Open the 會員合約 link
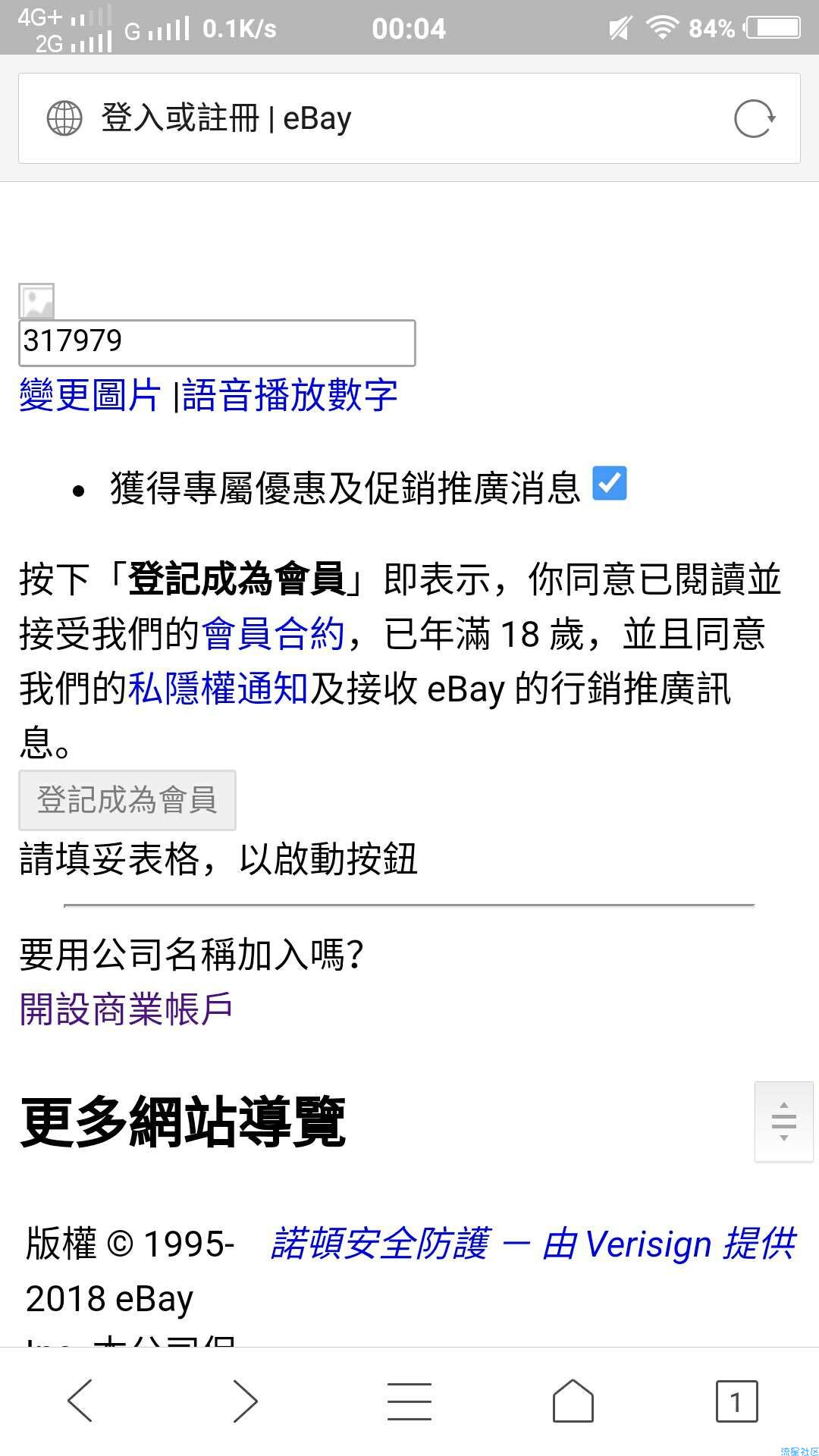This screenshot has height=1456, width=819. click(273, 634)
